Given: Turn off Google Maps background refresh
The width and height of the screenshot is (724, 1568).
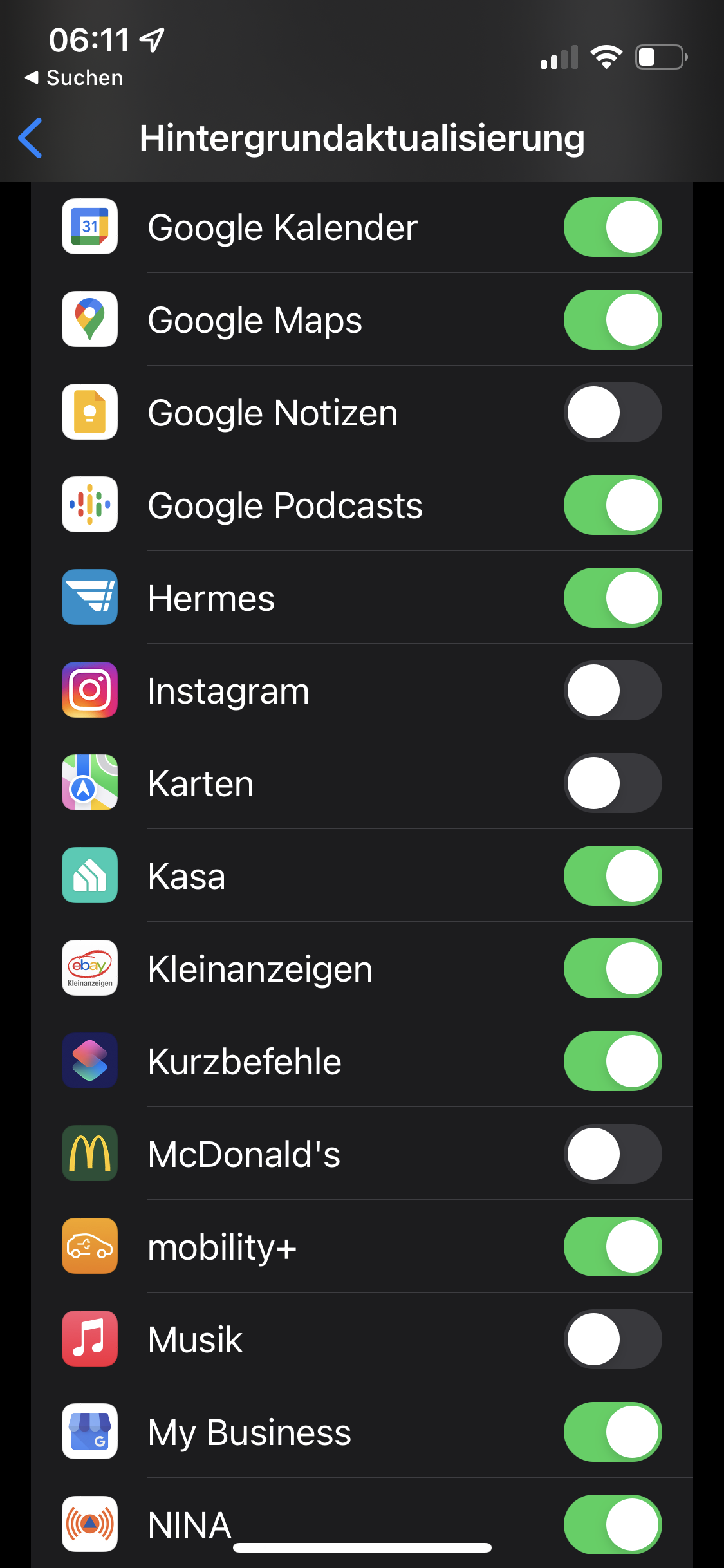Looking at the screenshot, I should tap(612, 320).
